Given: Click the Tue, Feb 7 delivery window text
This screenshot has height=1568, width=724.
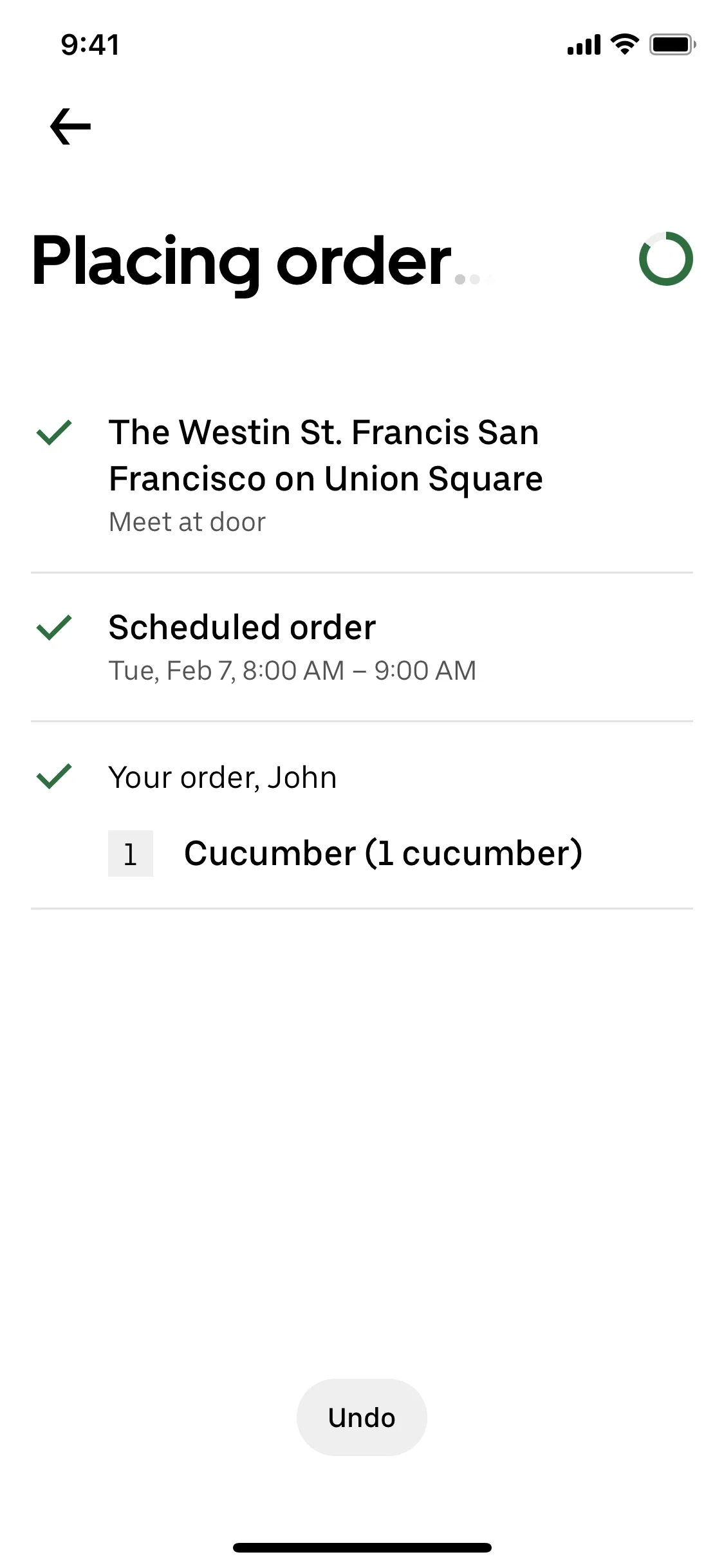Looking at the screenshot, I should [x=293, y=669].
